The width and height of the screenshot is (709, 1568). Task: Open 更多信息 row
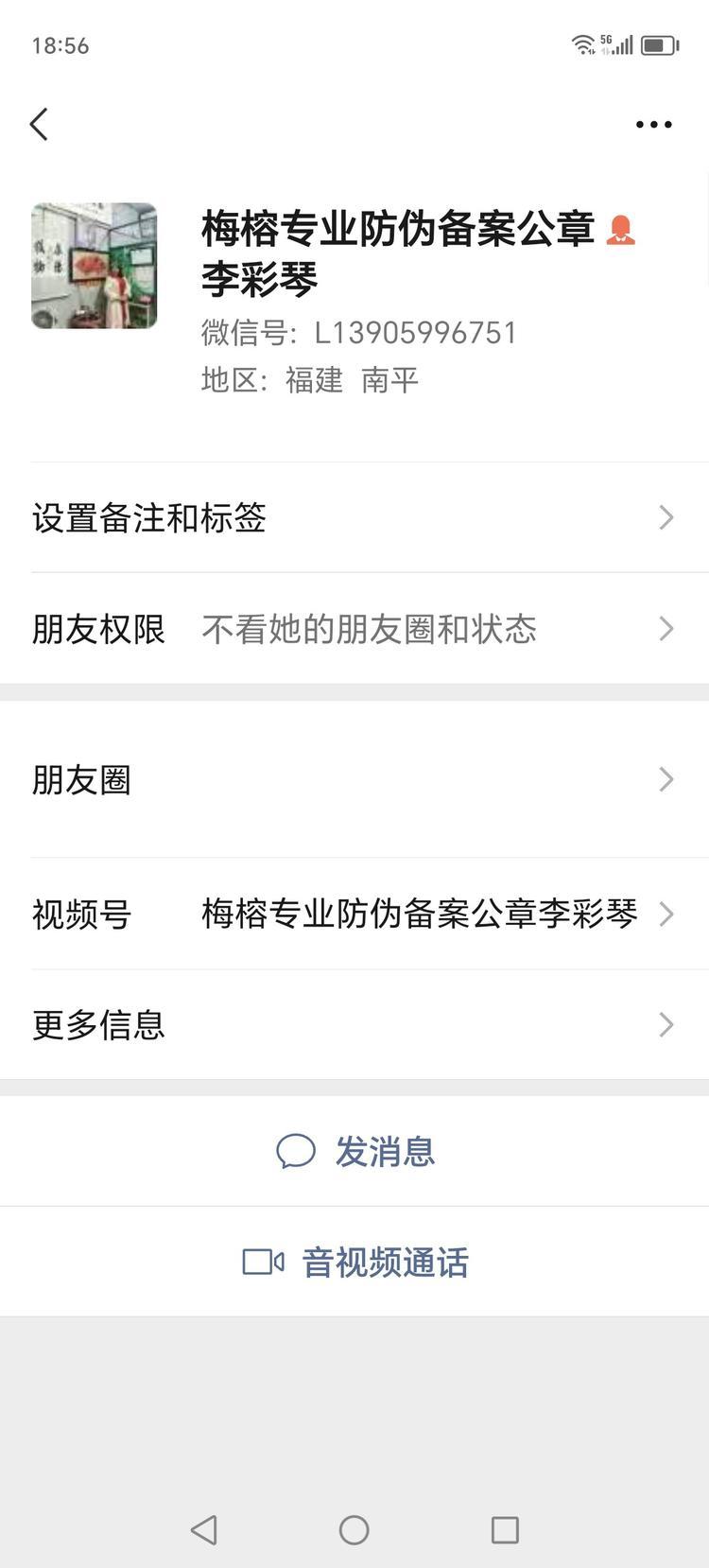click(x=354, y=1024)
